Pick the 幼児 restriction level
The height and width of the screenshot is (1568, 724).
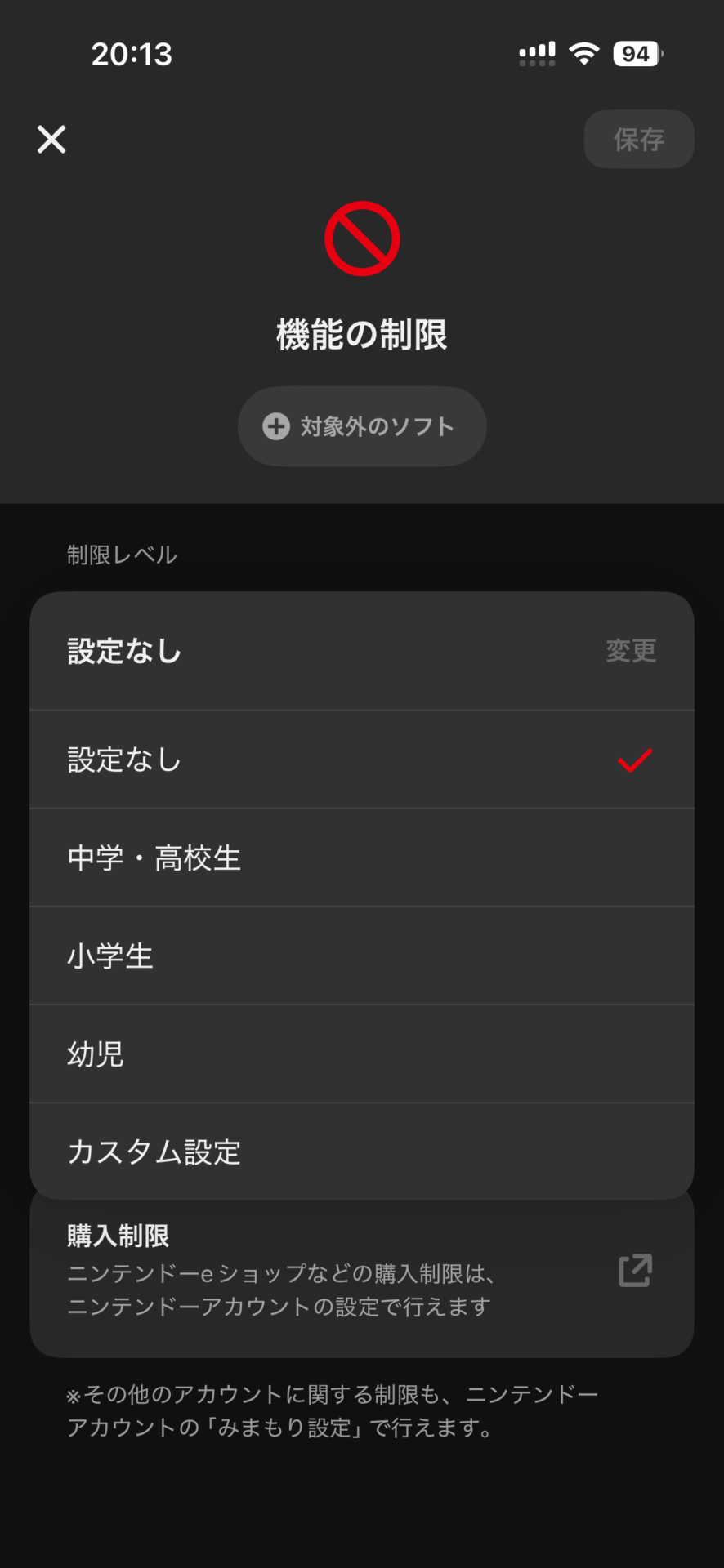pyautogui.click(x=362, y=1053)
